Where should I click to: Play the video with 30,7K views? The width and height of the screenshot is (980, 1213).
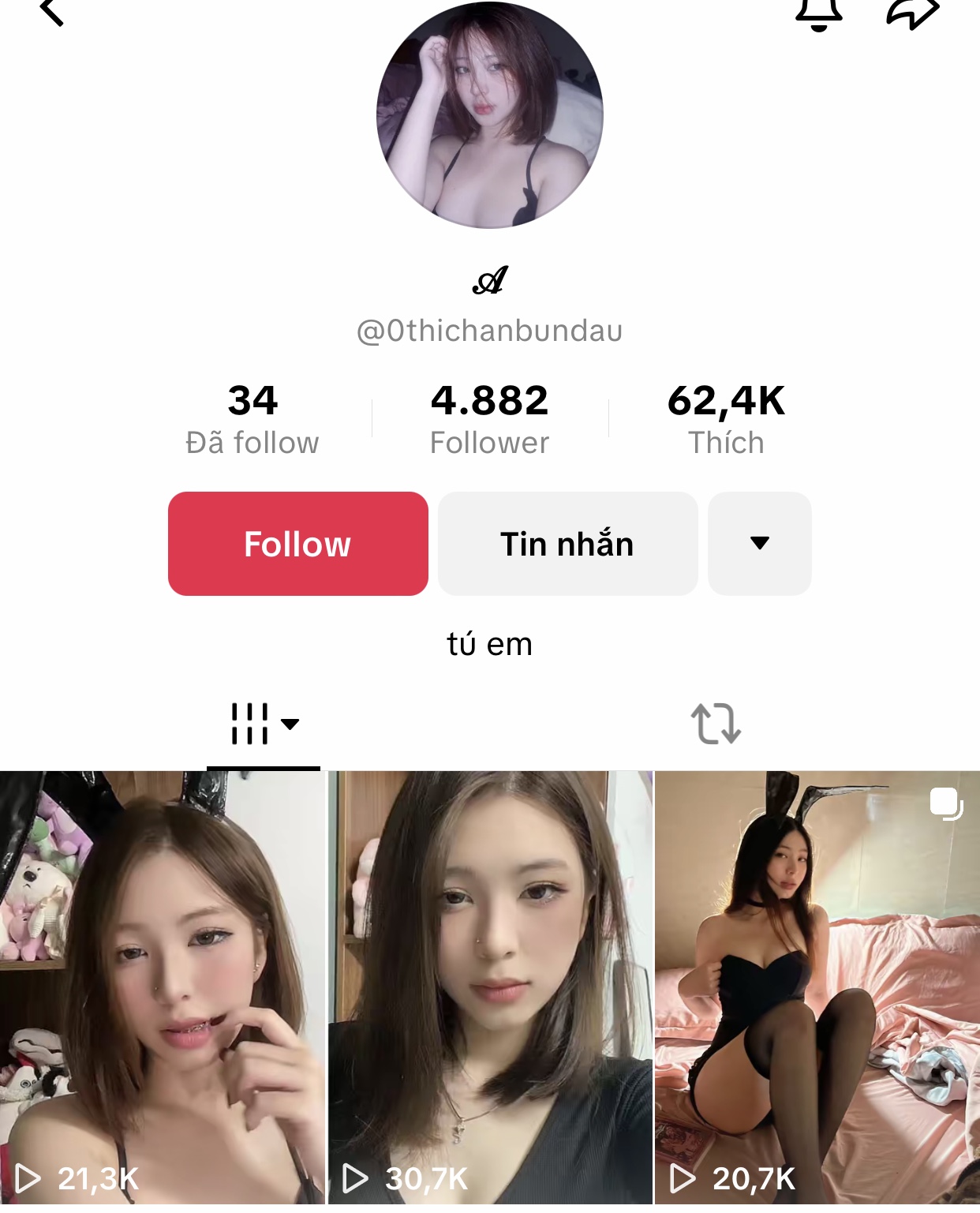[490, 986]
